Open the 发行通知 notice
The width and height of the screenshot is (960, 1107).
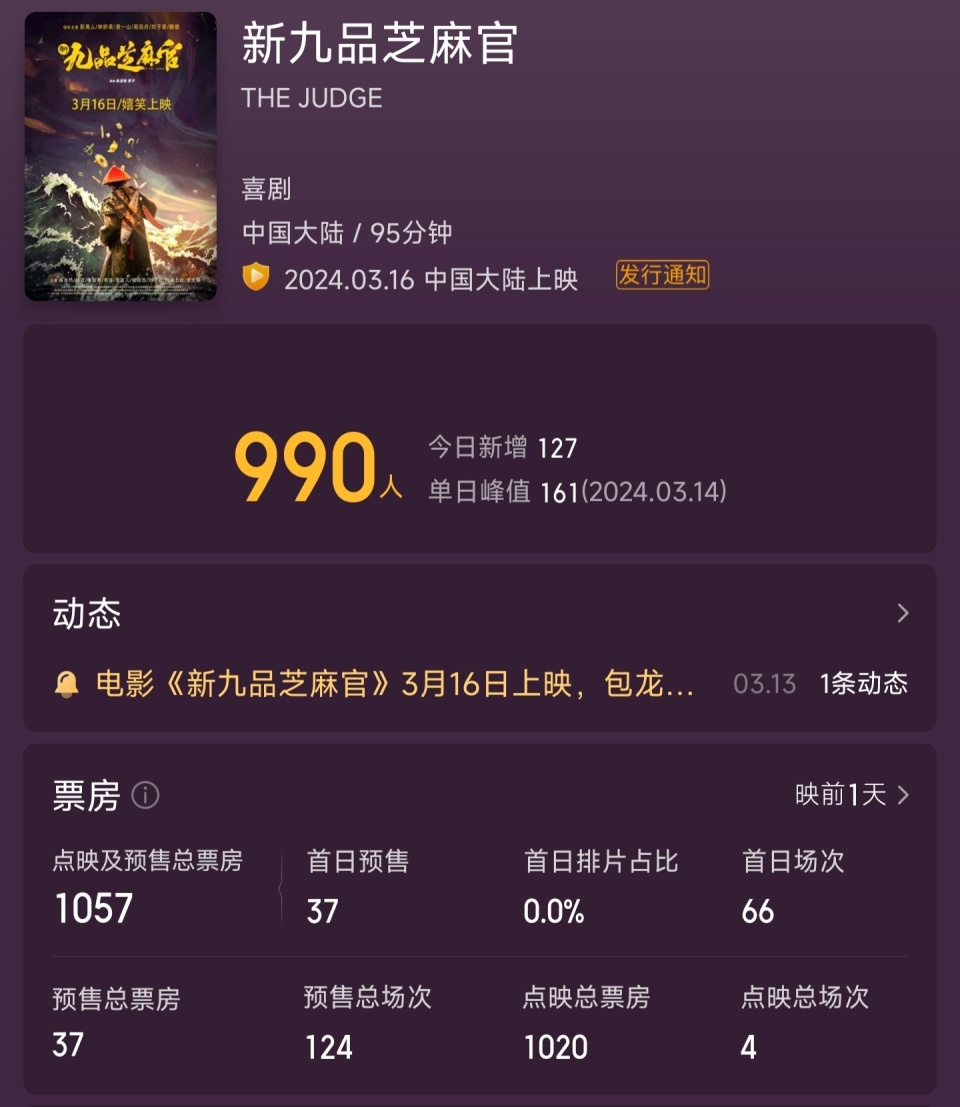[x=662, y=276]
